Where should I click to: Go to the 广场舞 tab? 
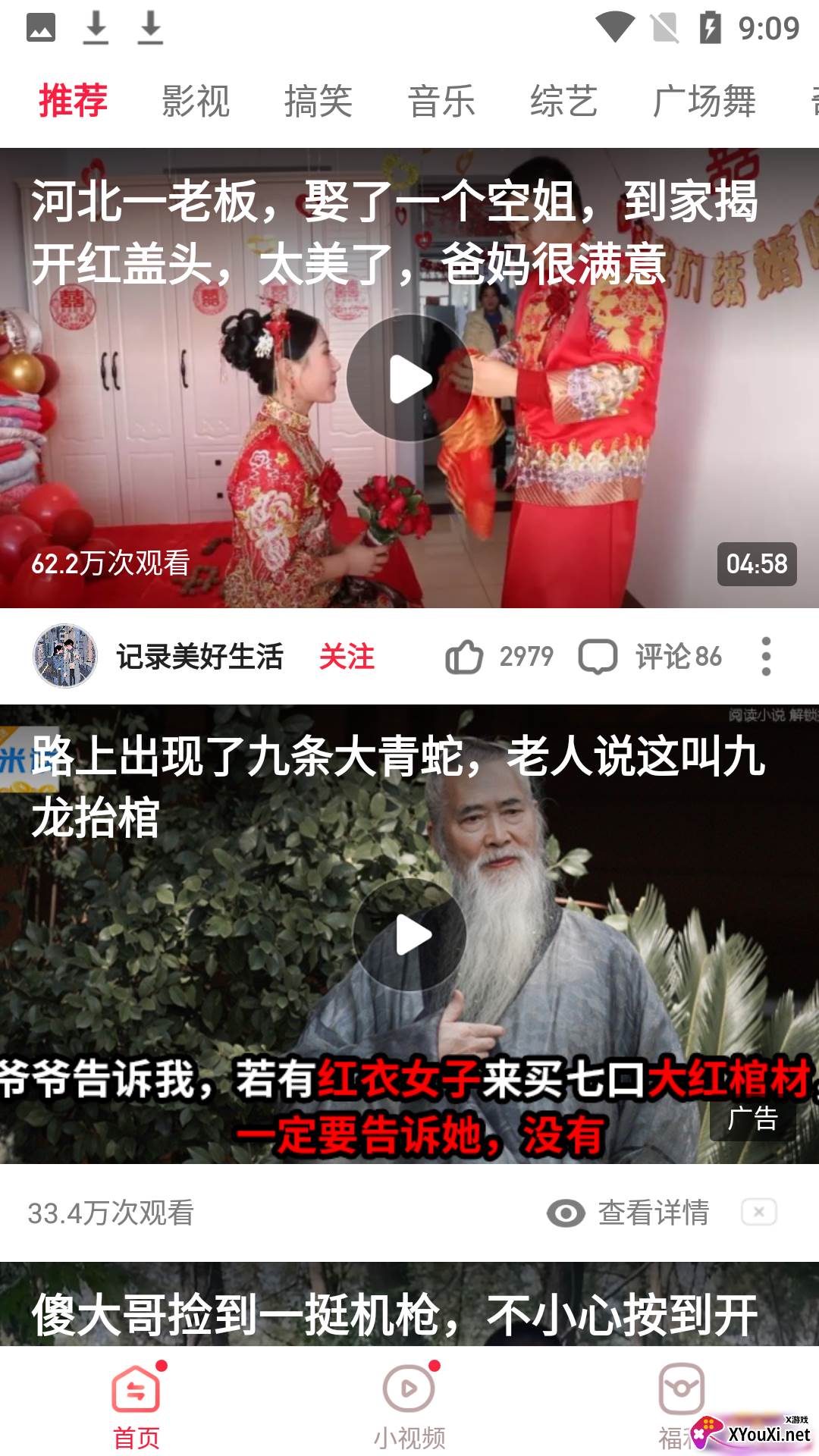pos(704,102)
